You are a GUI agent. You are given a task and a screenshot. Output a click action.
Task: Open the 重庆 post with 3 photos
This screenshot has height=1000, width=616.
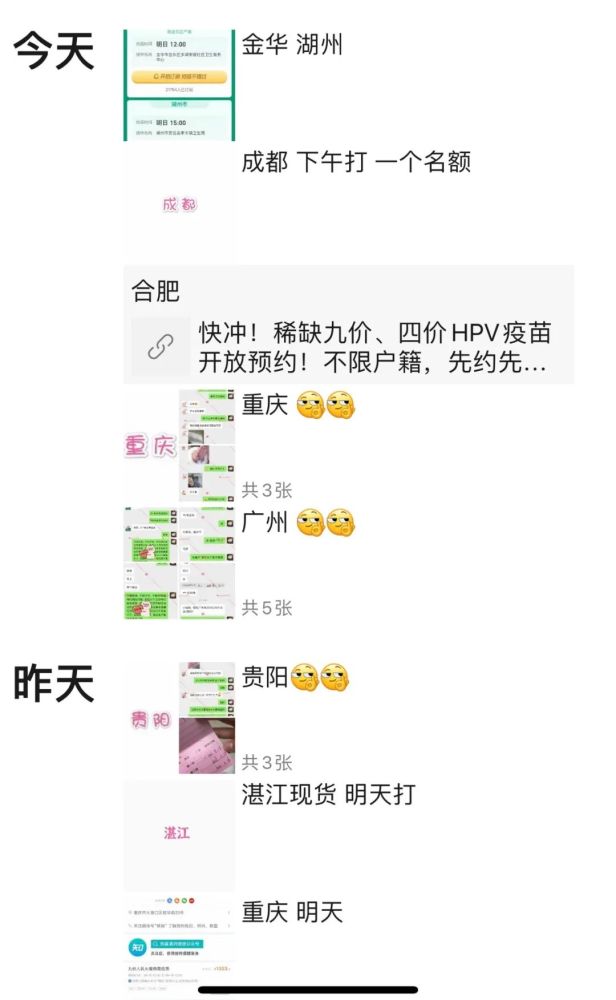tap(179, 445)
